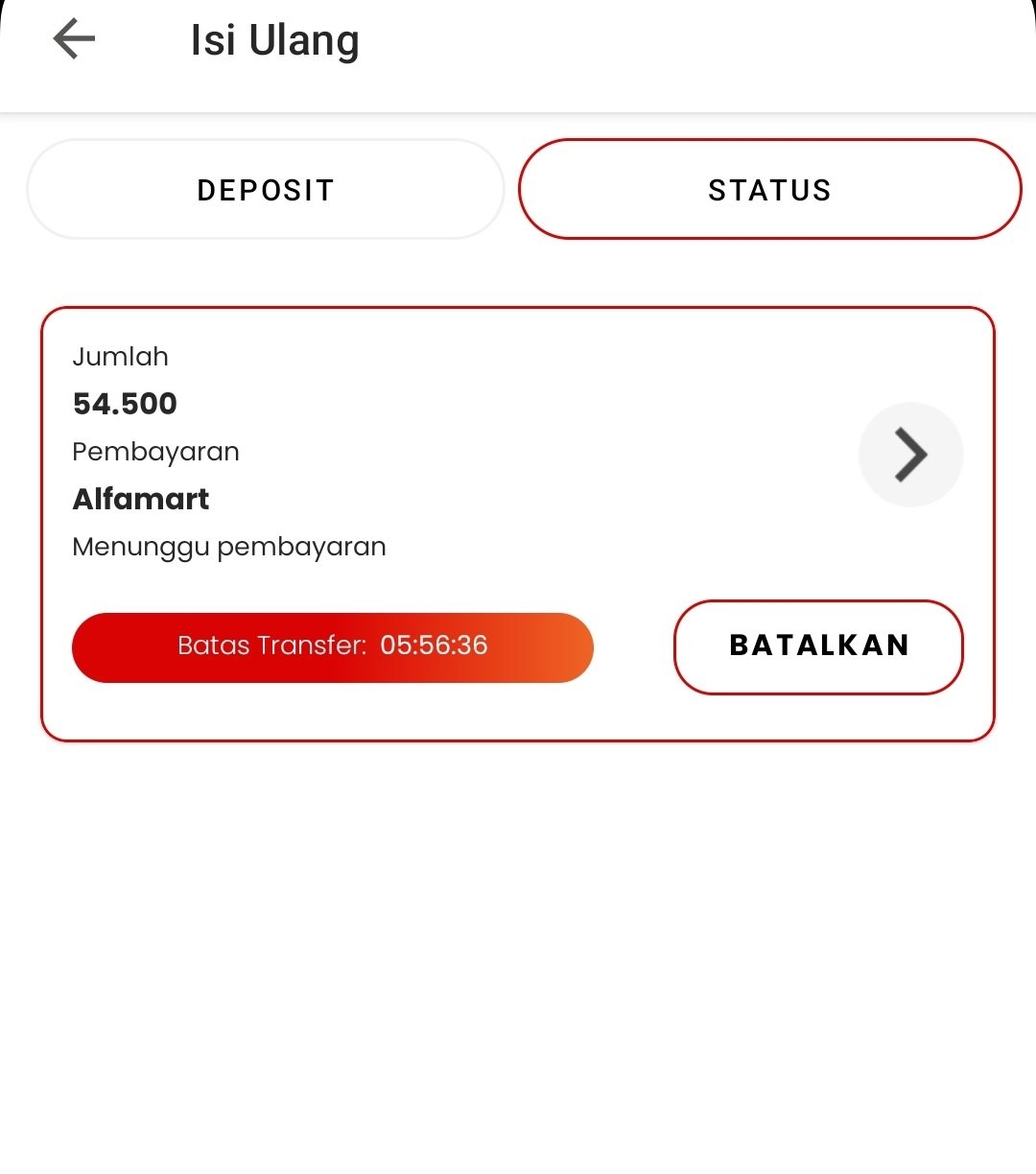Tap the Jumlah label on the card

pos(119,357)
